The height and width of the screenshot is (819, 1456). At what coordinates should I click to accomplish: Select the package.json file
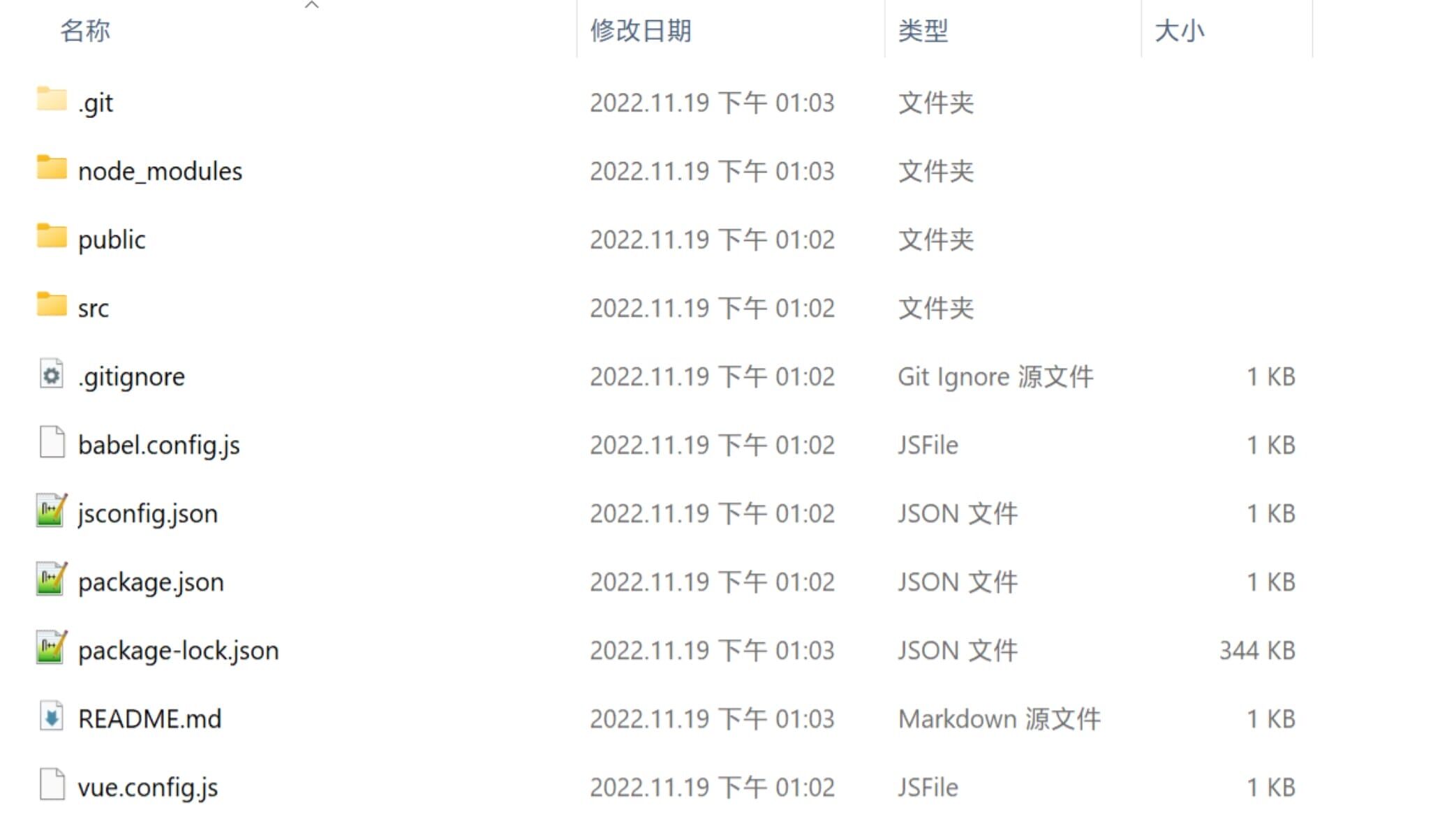coord(151,582)
